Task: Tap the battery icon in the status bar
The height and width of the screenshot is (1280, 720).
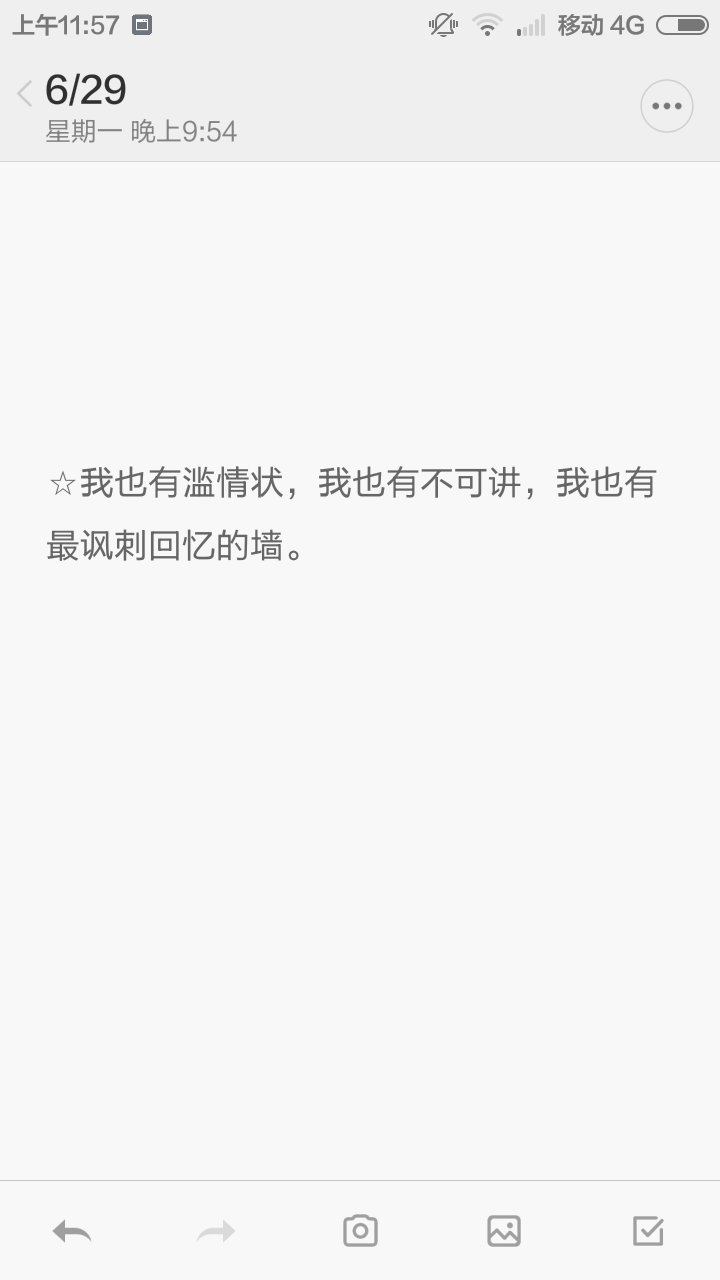Action: click(681, 24)
